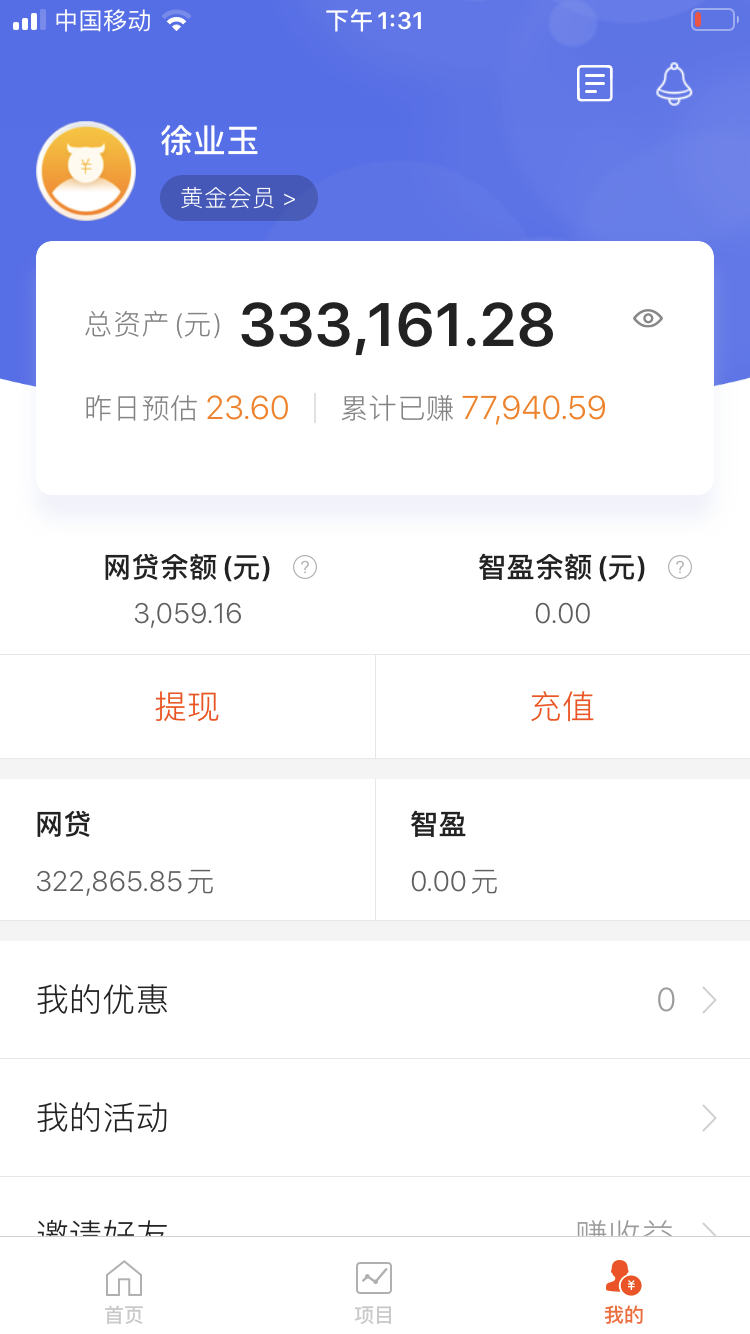Hide total assets with eye icon

(x=648, y=319)
